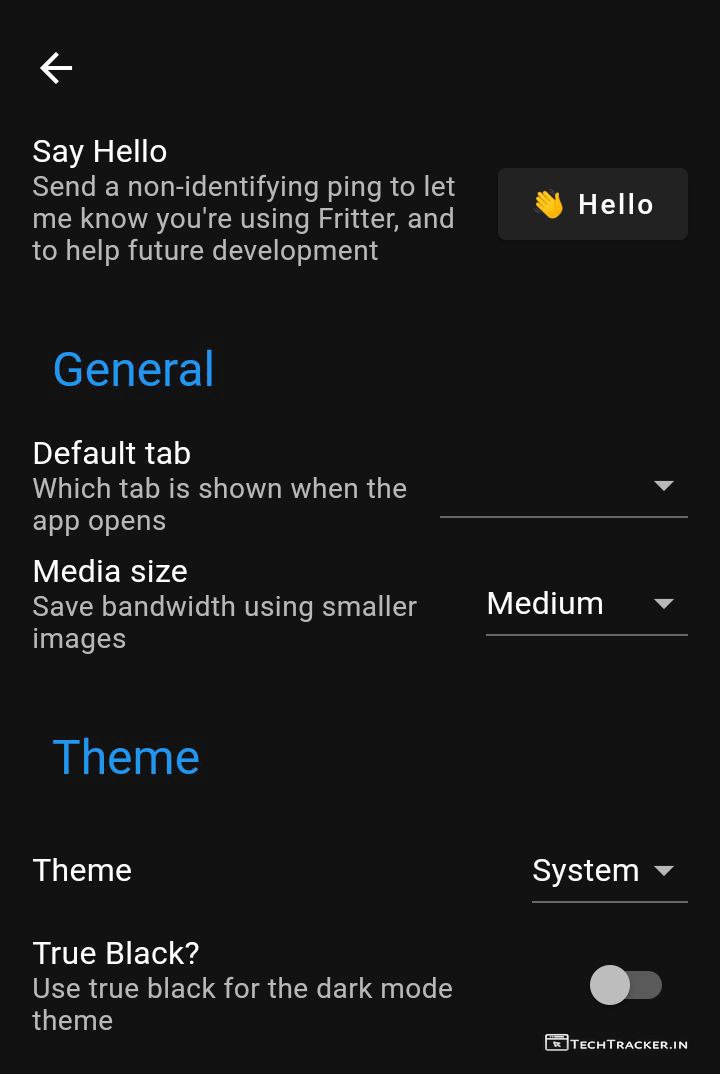Tap the Hello button
The width and height of the screenshot is (720, 1074).
click(x=592, y=204)
